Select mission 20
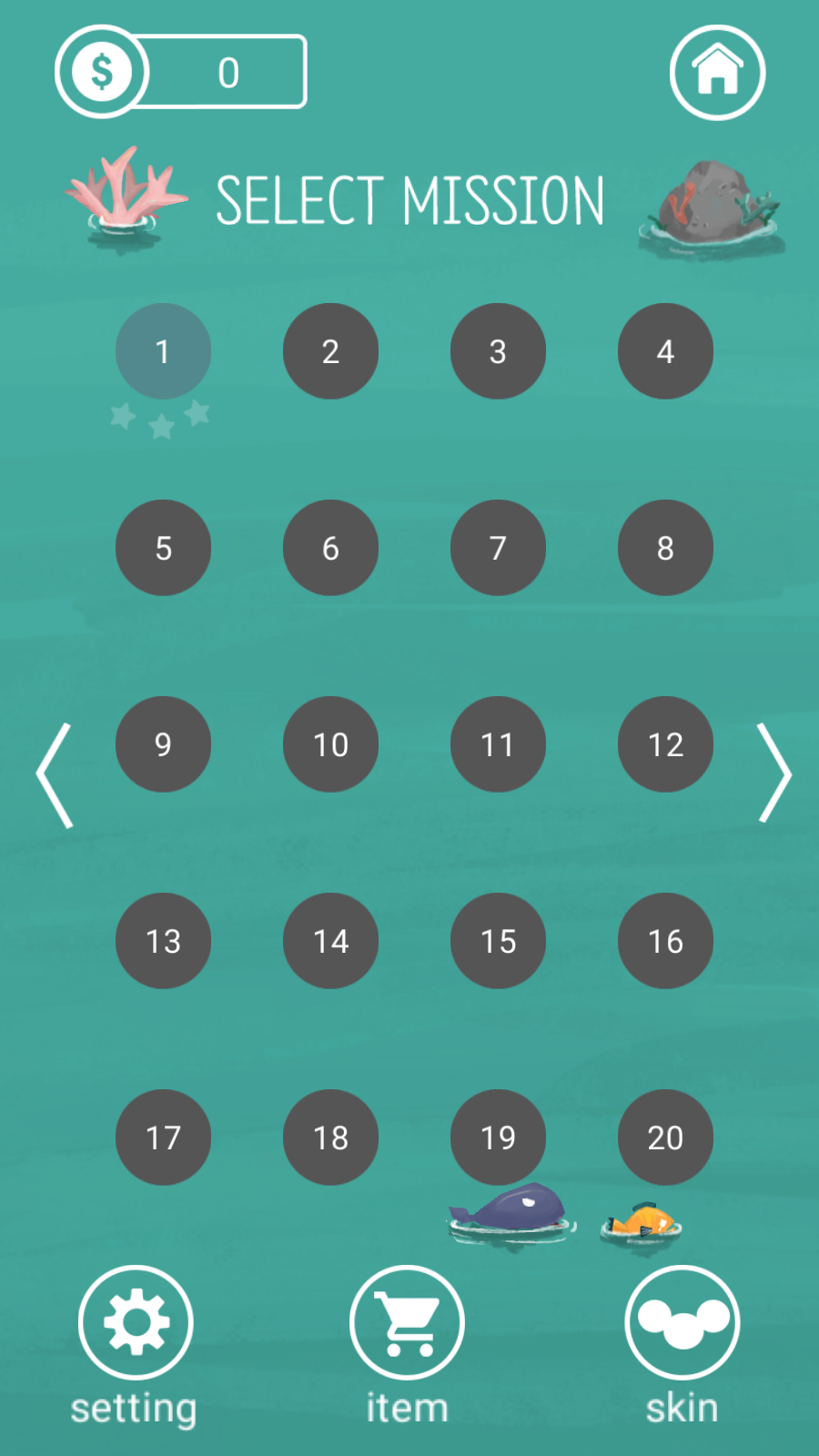Image resolution: width=819 pixels, height=1456 pixels. [x=665, y=1137]
